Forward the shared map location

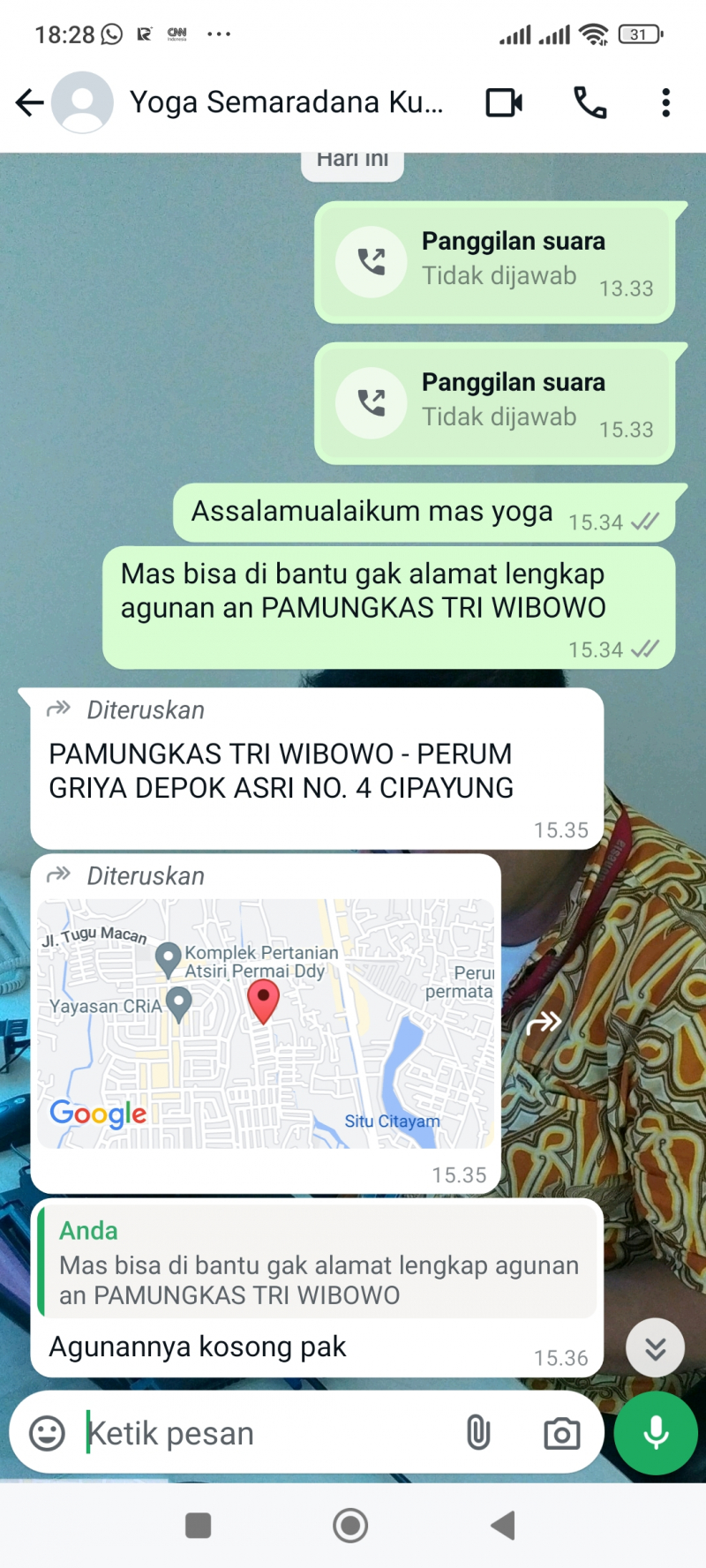click(x=544, y=1023)
